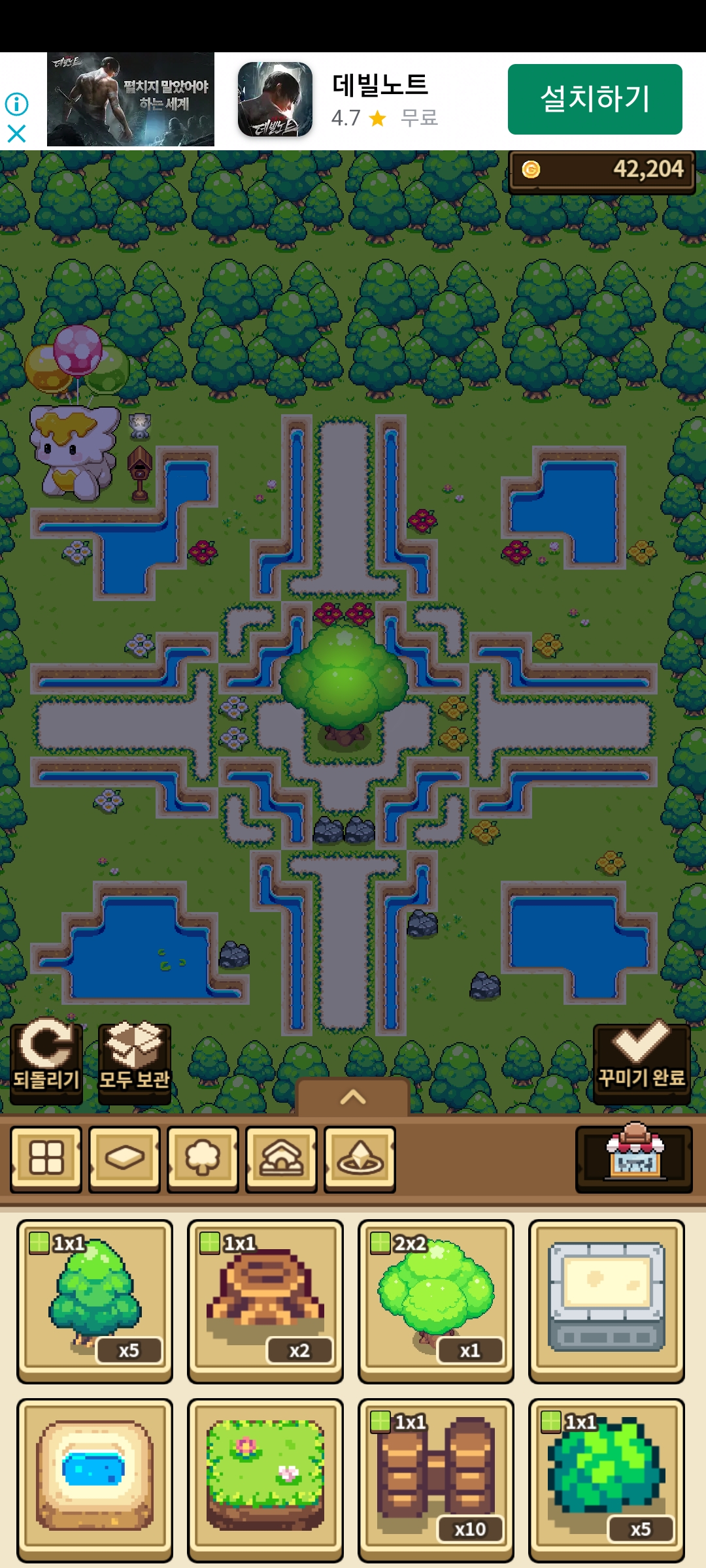Switch to the floor tile category tab
The height and width of the screenshot is (1568, 706).
pyautogui.click(x=124, y=1159)
